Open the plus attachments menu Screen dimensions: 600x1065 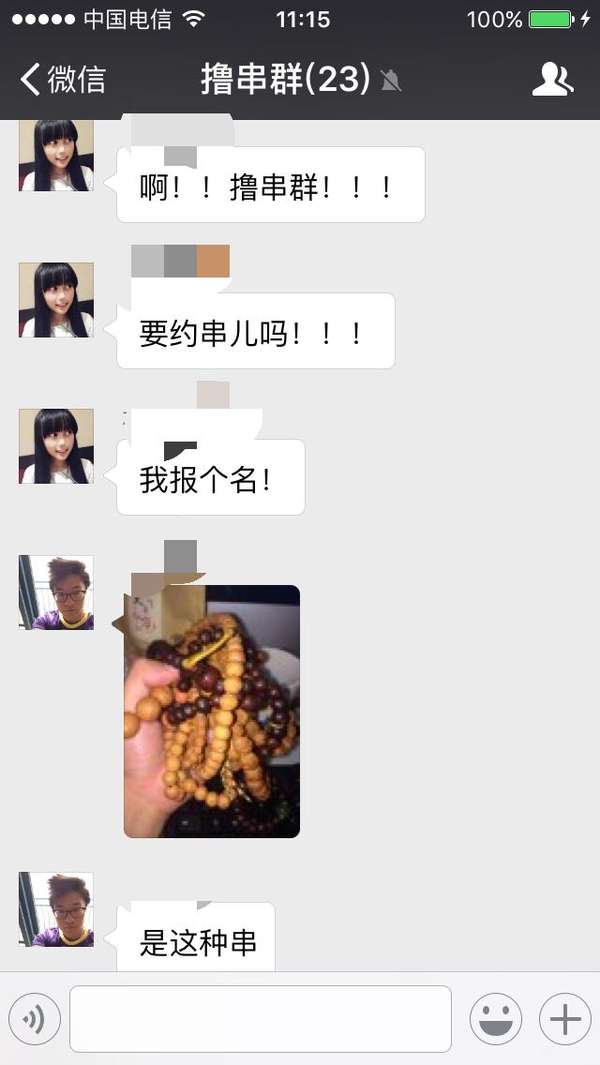click(x=565, y=1019)
